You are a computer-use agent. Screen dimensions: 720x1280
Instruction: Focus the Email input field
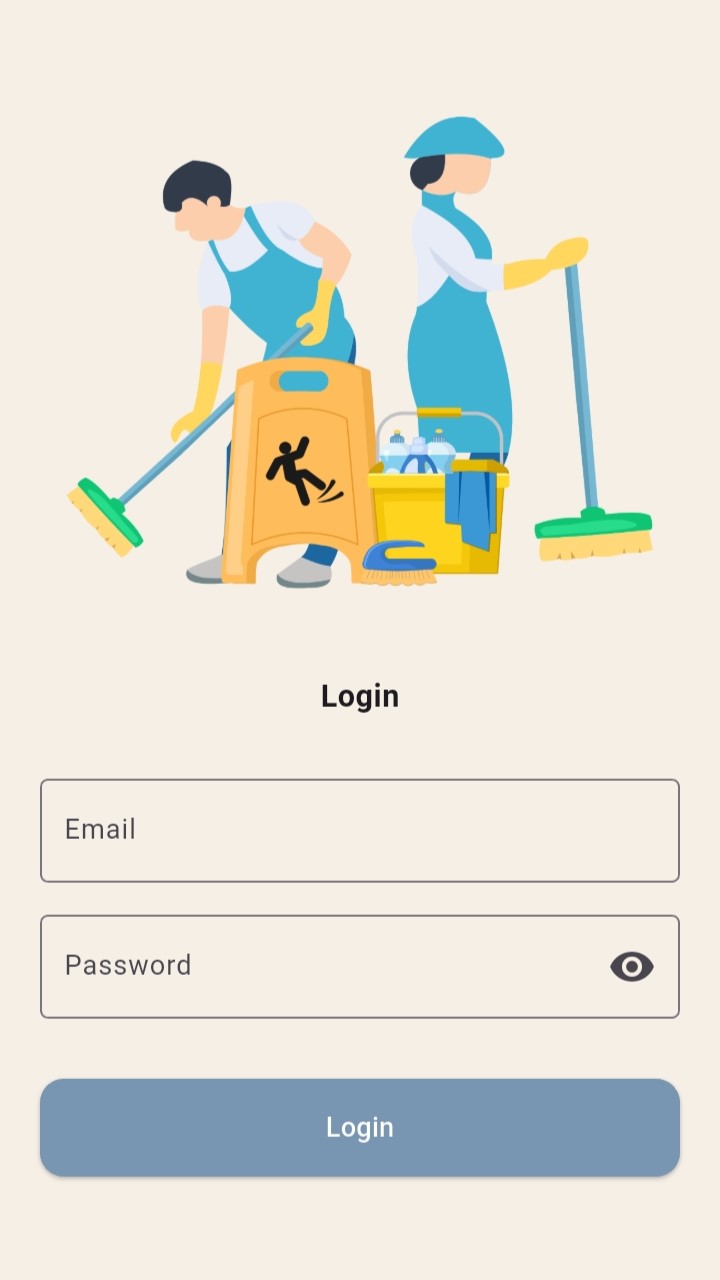[x=360, y=830]
